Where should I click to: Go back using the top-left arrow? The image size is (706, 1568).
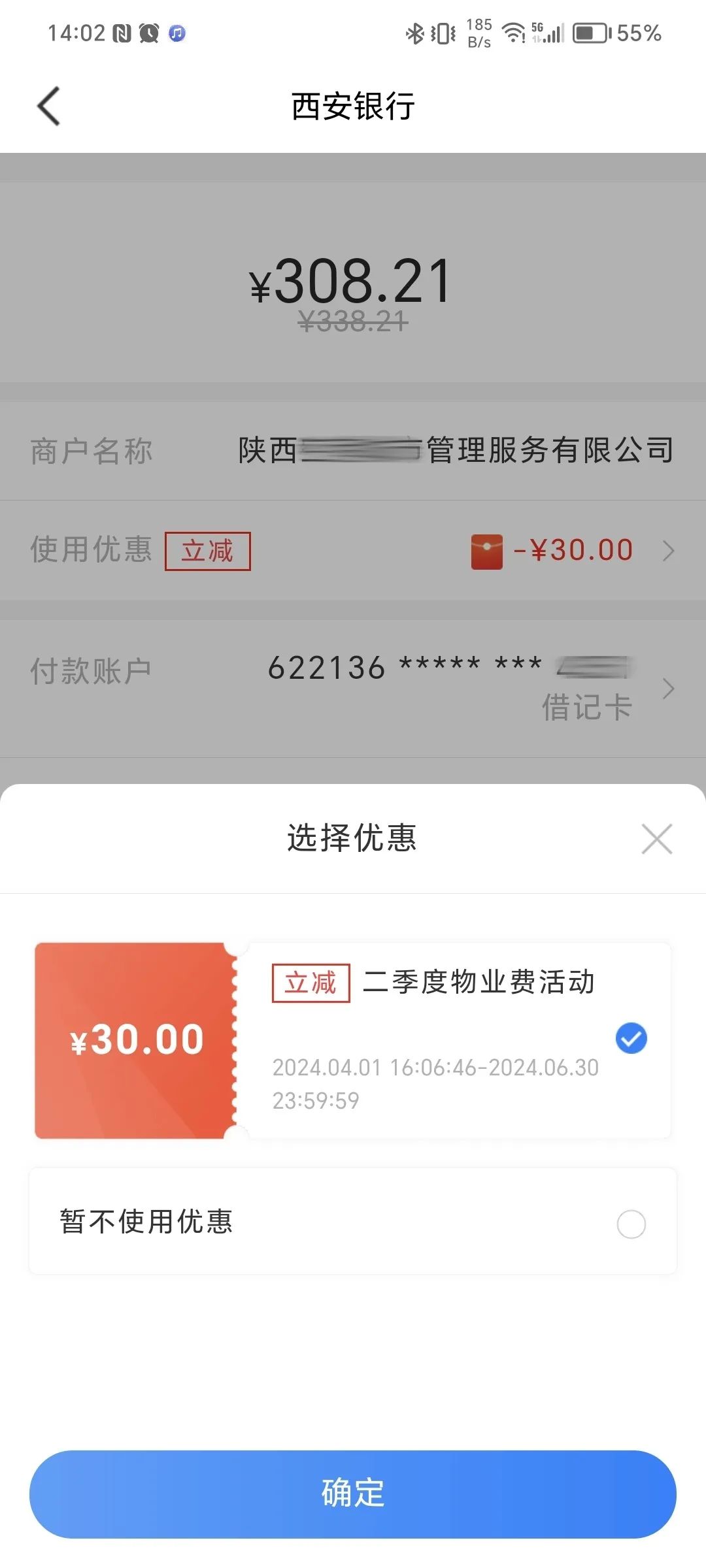click(x=48, y=106)
